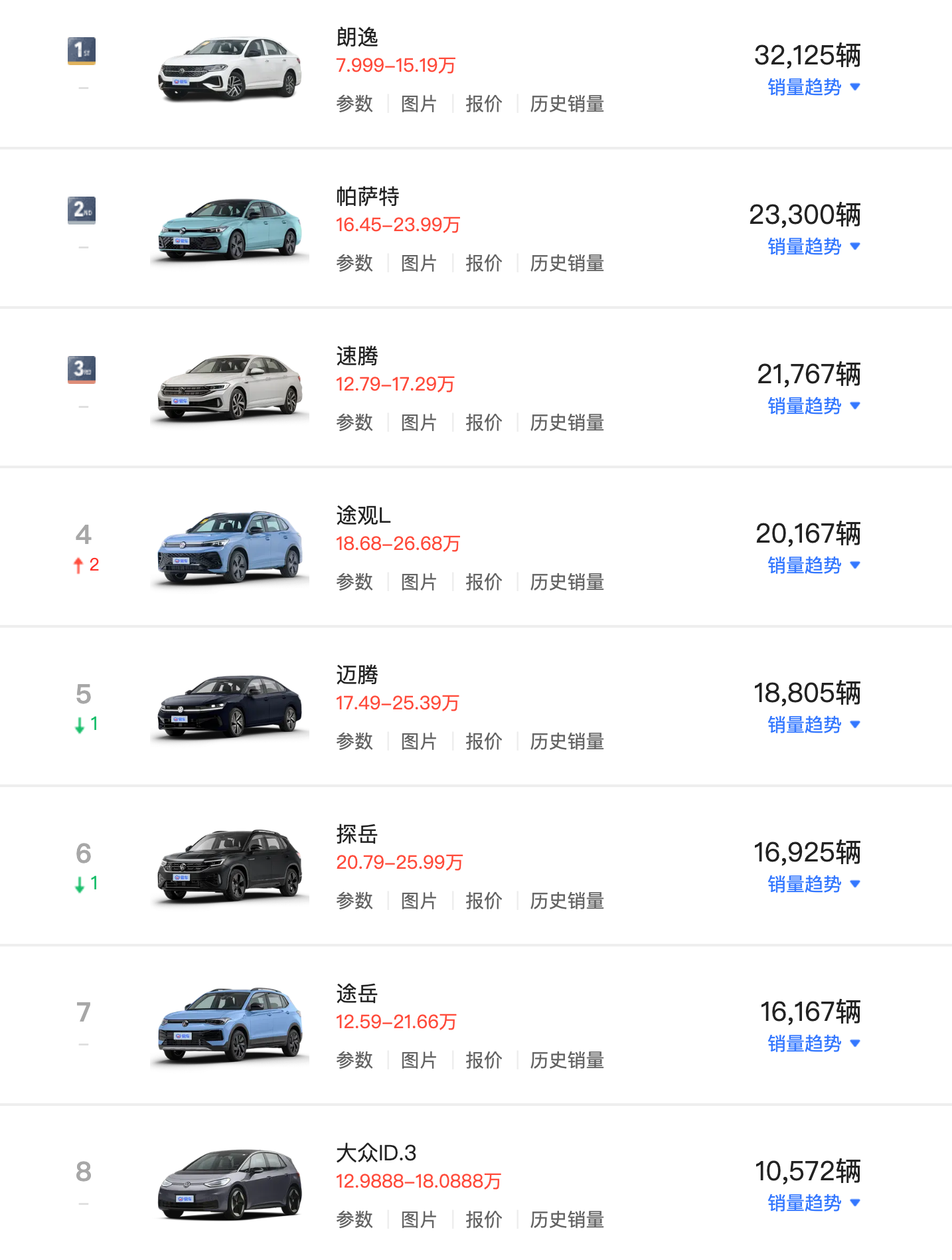The width and height of the screenshot is (952, 1260).
Task: Open 参数 for 朗逸
Action: click(x=355, y=104)
